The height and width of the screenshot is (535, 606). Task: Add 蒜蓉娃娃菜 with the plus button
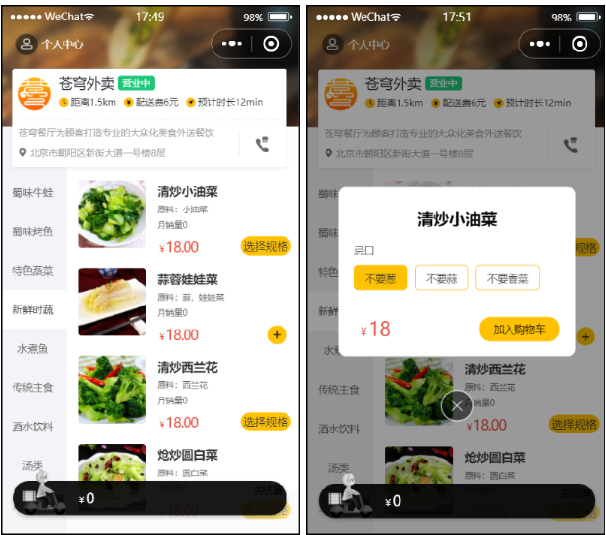coord(277,334)
